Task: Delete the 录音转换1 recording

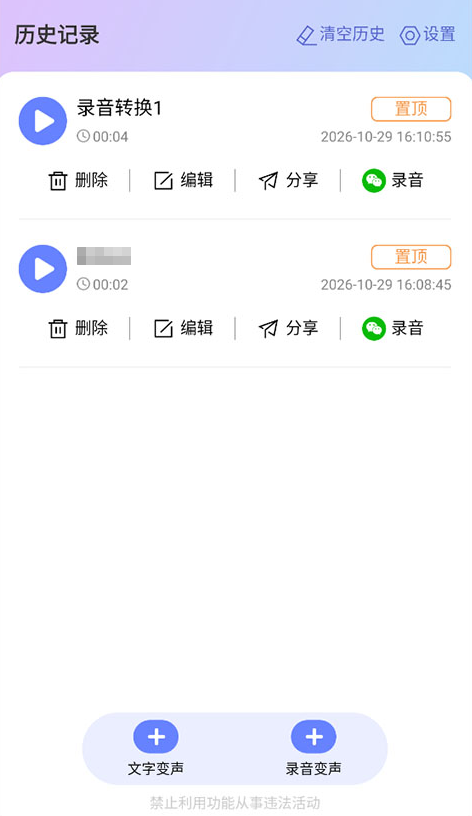Action: [x=78, y=181]
